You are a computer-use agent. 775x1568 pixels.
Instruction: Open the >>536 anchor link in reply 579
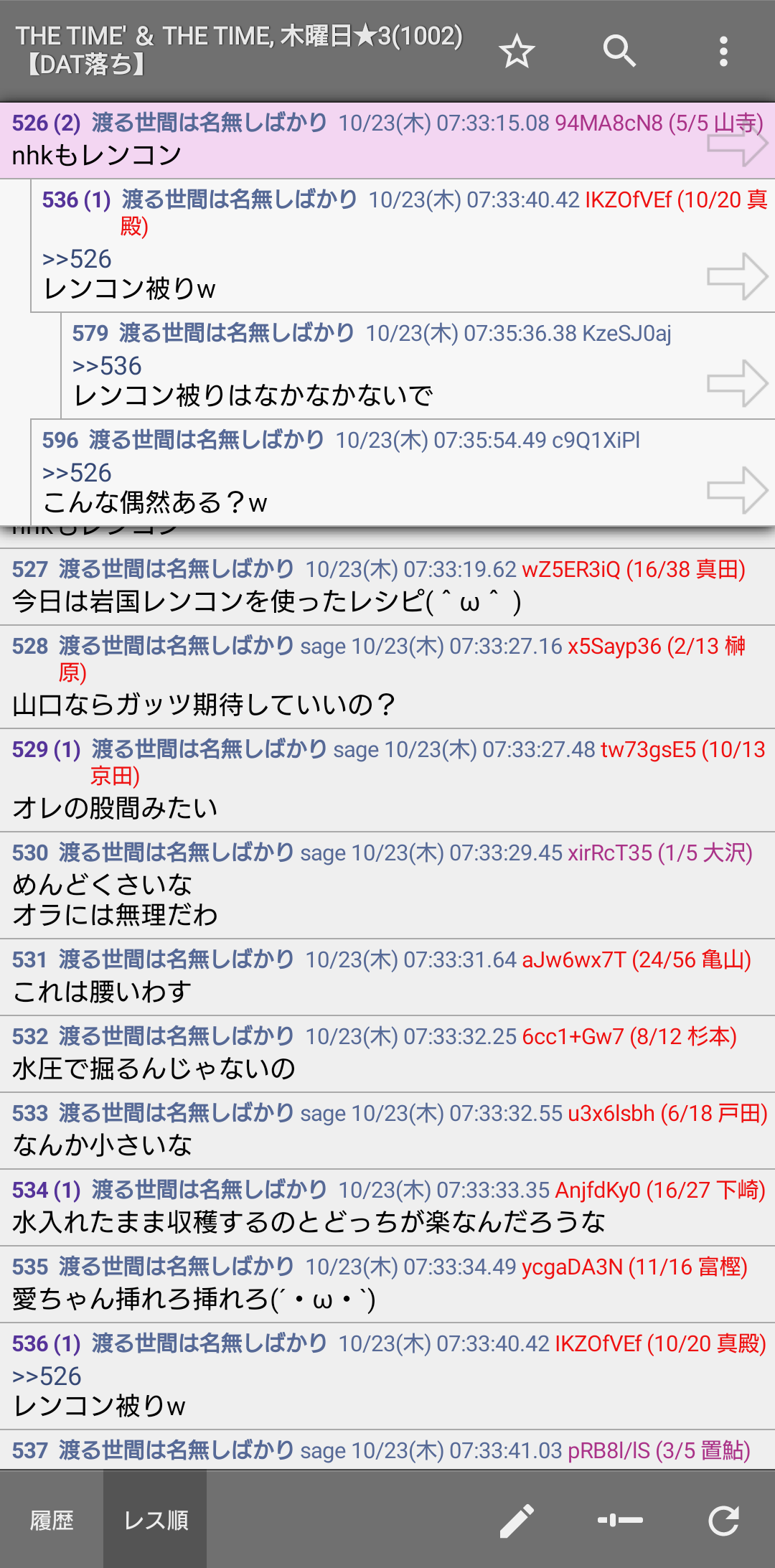click(107, 366)
